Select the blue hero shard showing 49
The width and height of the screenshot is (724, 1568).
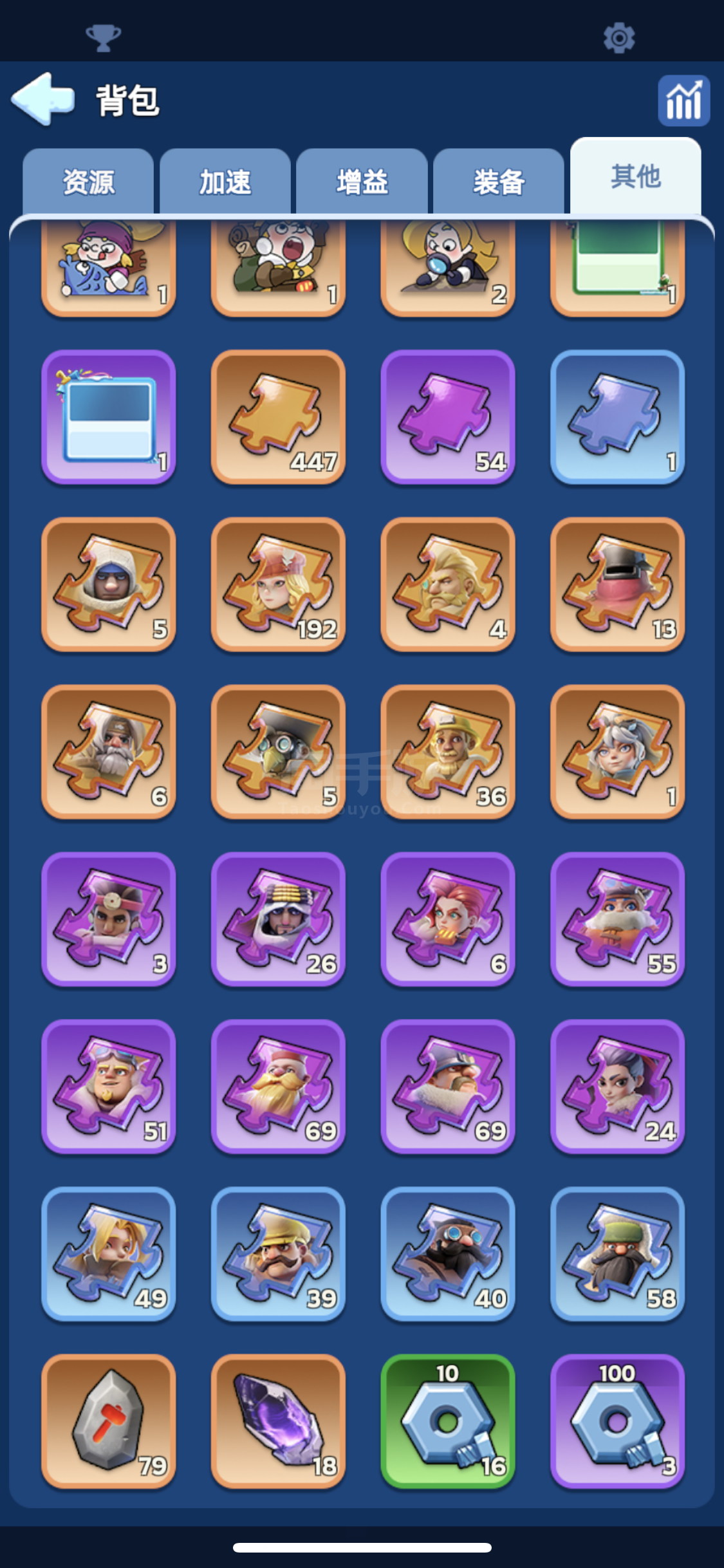click(x=108, y=1254)
